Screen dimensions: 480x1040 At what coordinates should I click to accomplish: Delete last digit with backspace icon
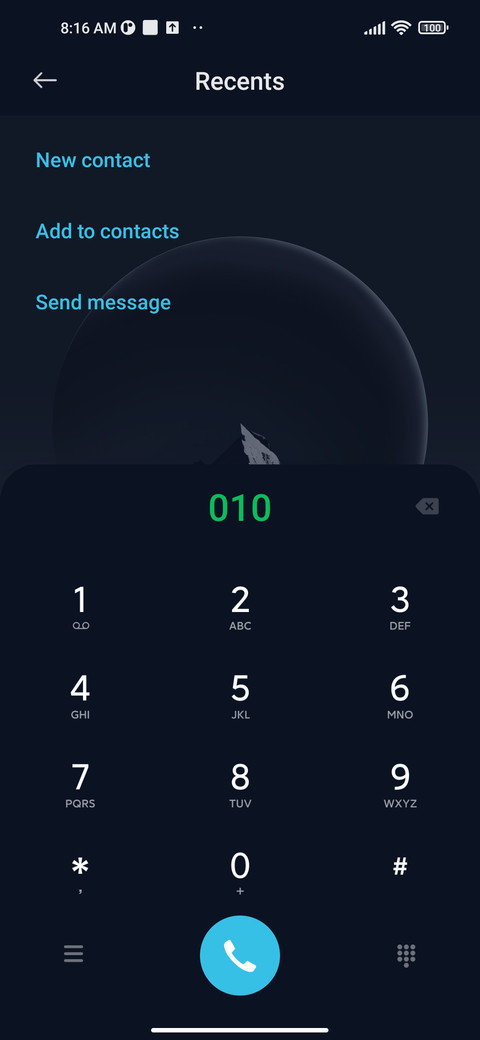(x=428, y=507)
